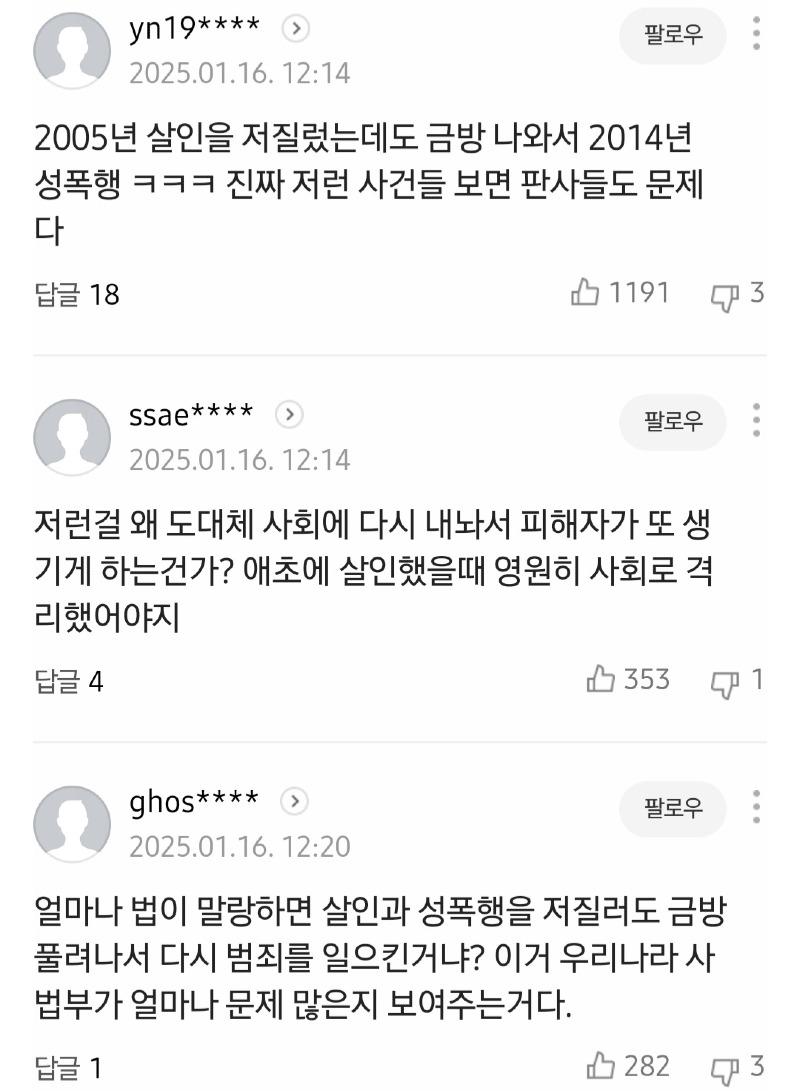Like the ssae**** comment
The image size is (800, 1091).
(600, 680)
